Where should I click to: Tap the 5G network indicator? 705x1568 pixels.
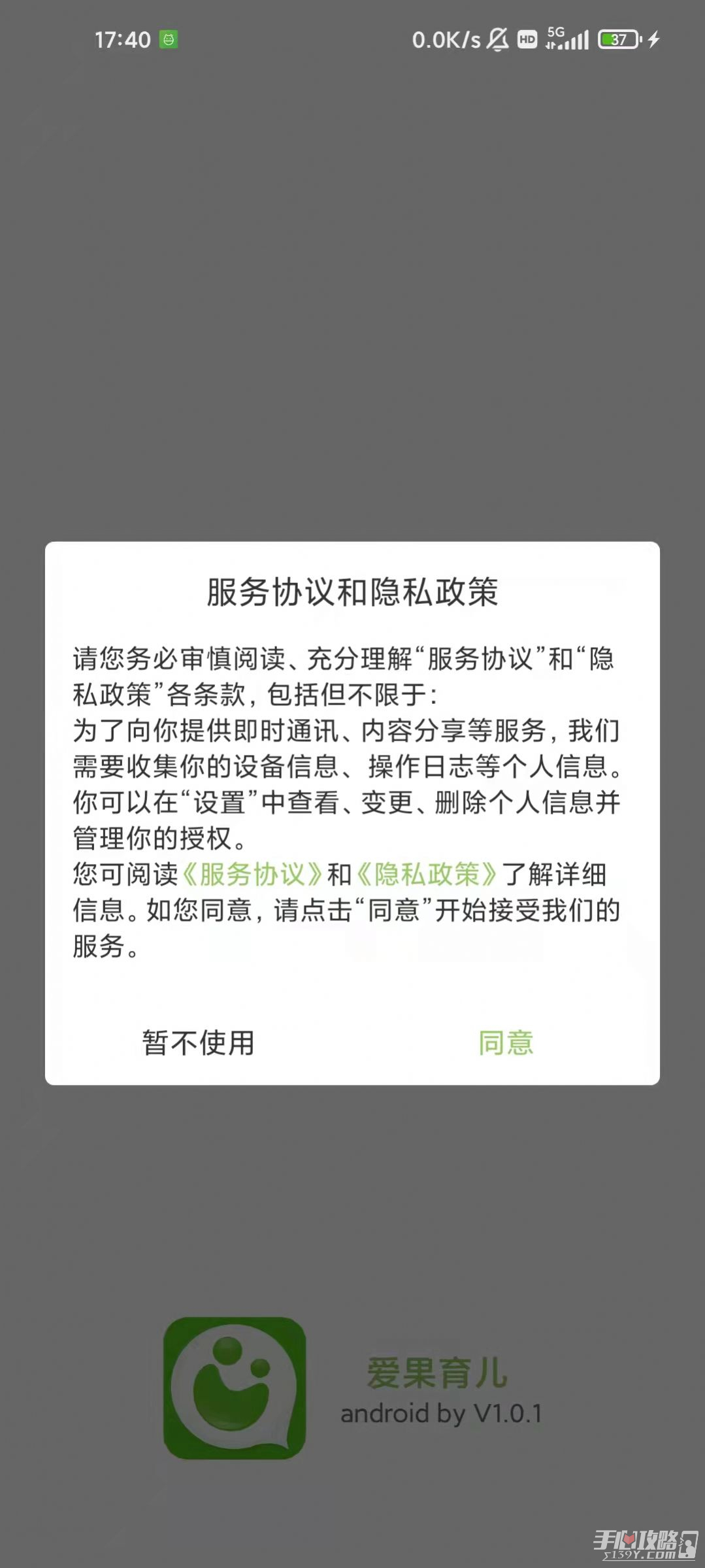(557, 33)
